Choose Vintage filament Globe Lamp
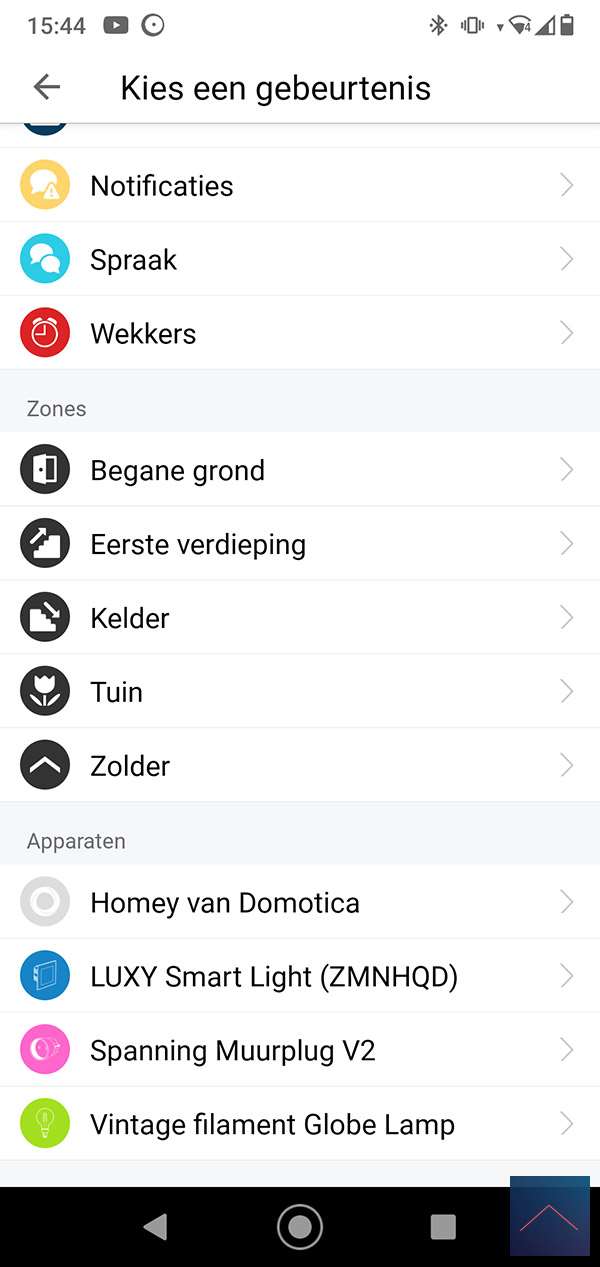This screenshot has height=1267, width=600. (x=300, y=1125)
